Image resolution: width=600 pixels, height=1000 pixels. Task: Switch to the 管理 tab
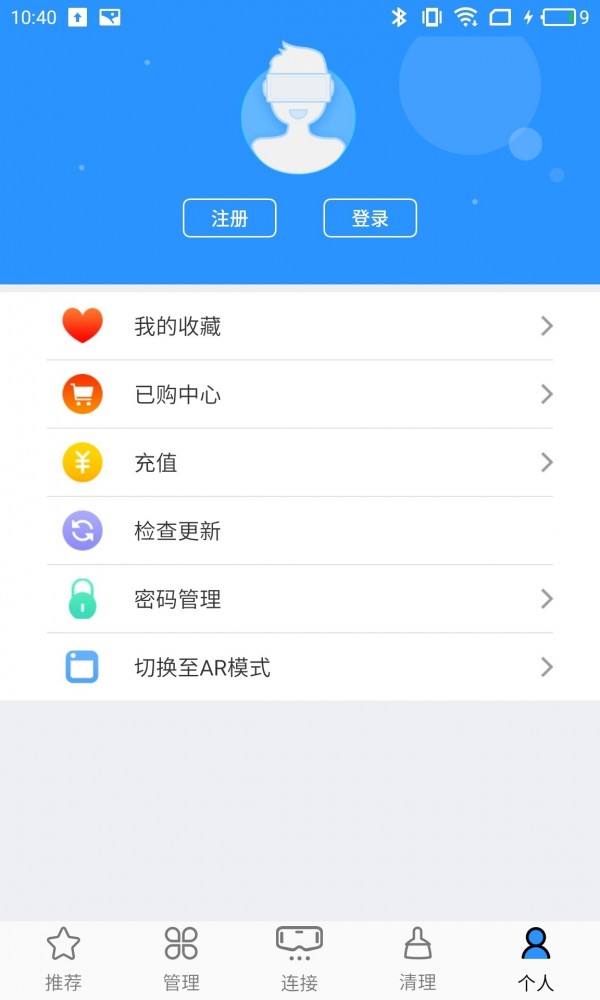181,959
